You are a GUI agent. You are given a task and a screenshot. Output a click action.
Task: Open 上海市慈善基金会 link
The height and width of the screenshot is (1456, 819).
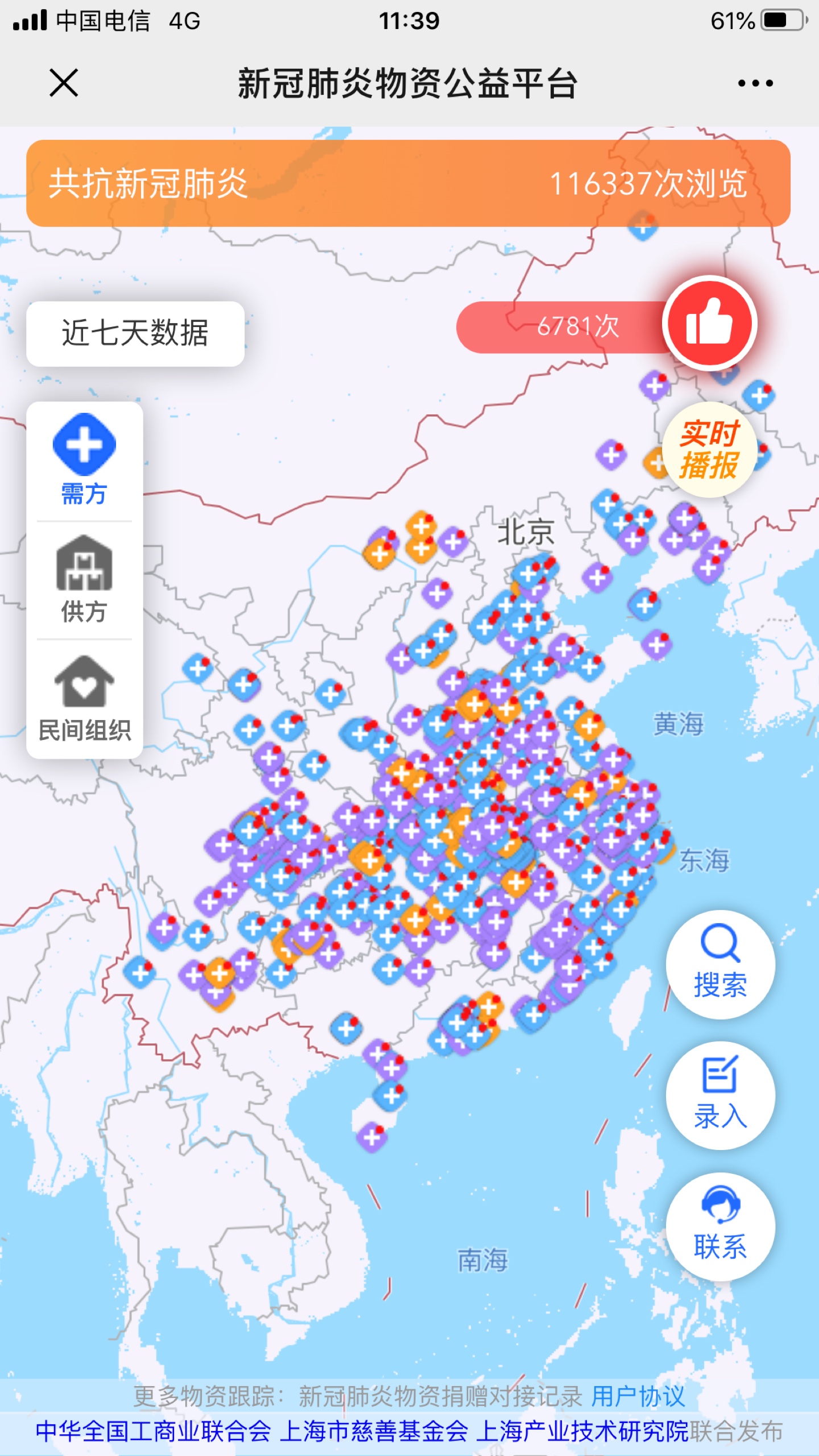click(374, 1431)
